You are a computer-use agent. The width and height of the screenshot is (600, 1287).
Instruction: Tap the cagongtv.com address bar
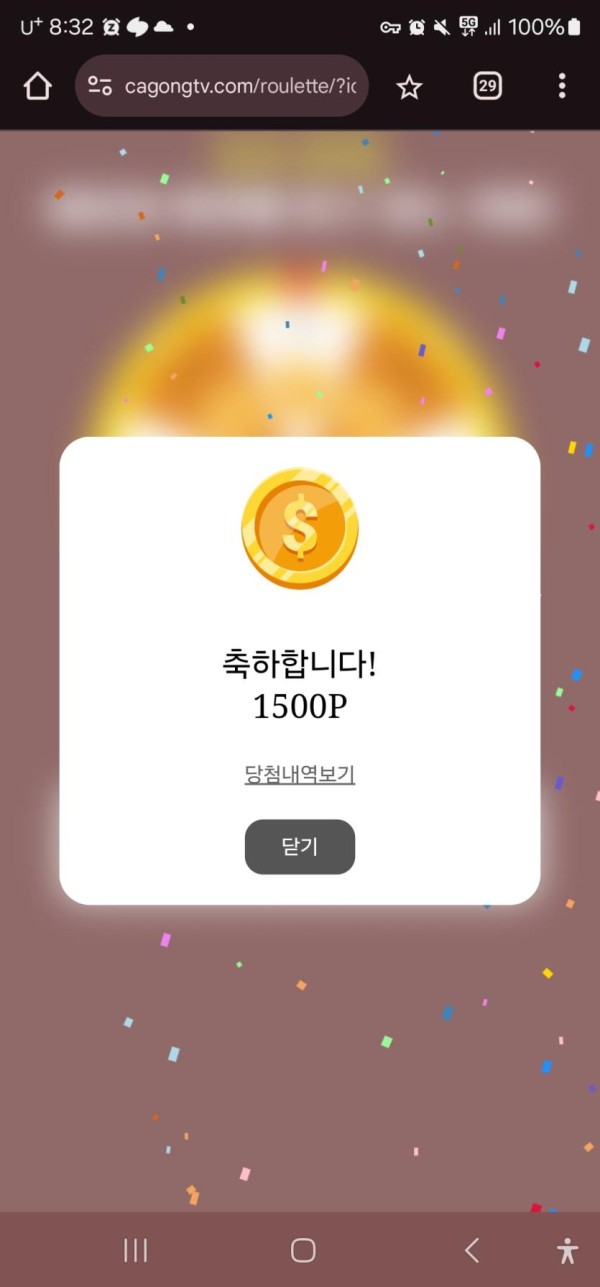[x=238, y=86]
